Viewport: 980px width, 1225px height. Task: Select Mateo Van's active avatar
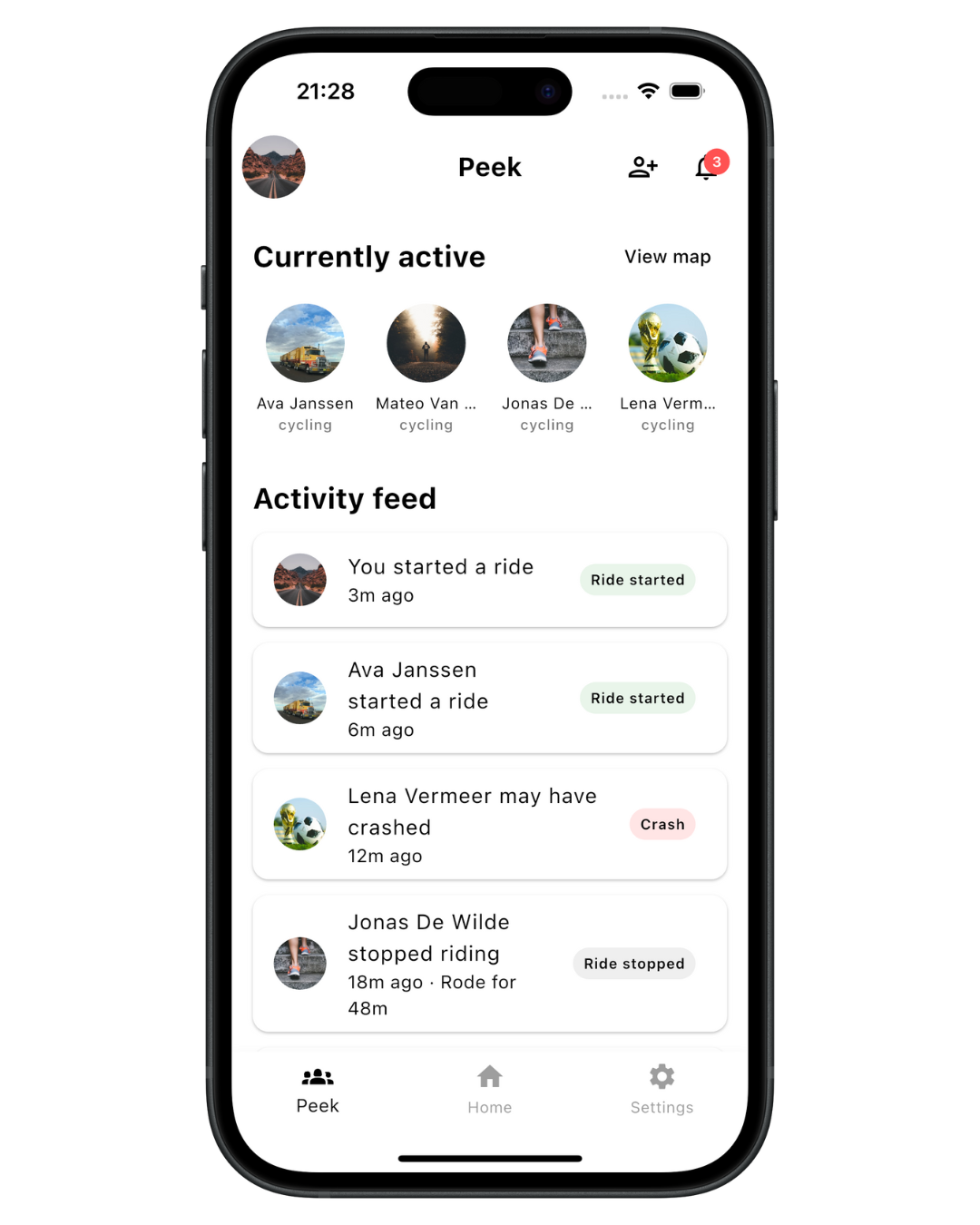click(x=426, y=343)
